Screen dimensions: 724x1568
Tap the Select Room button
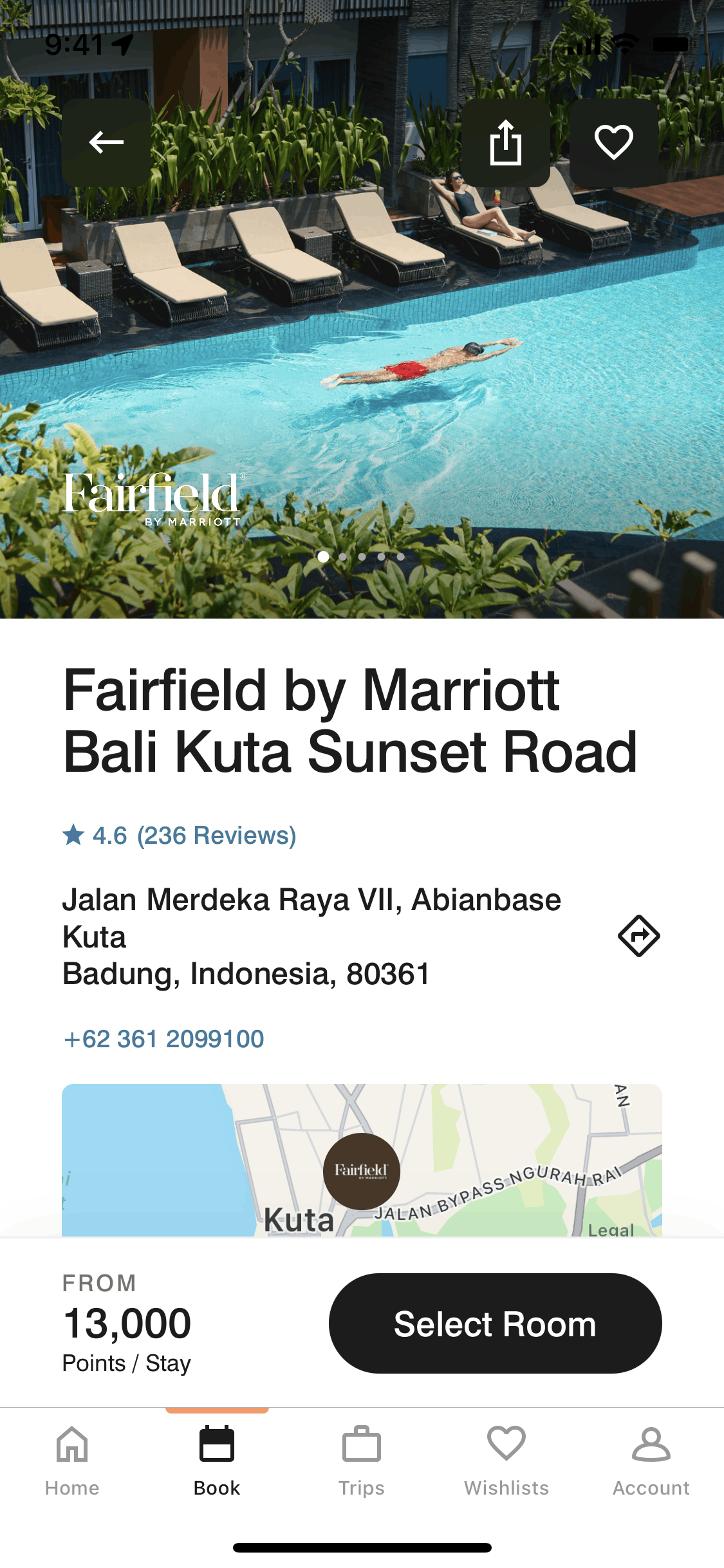click(x=495, y=1323)
